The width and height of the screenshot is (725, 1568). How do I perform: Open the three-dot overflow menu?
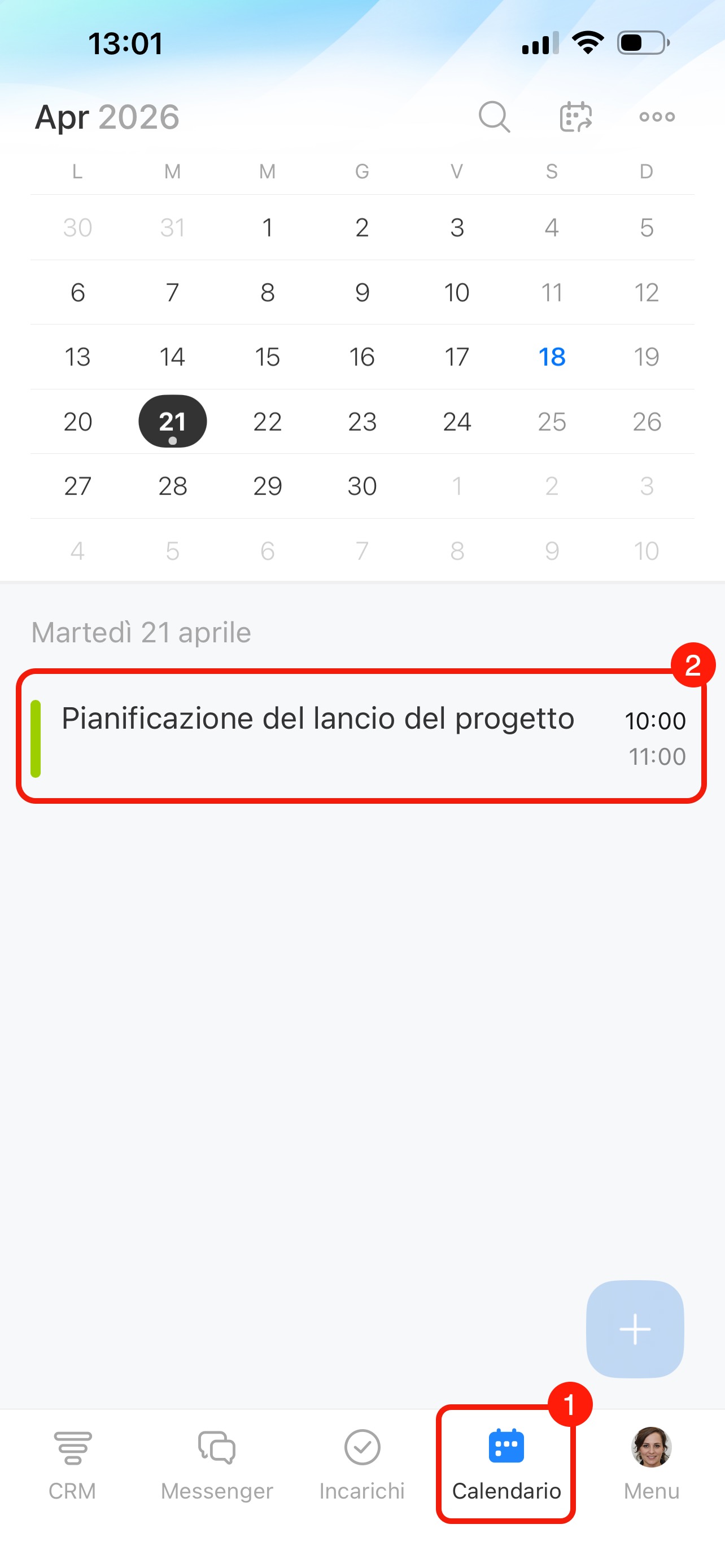[657, 116]
